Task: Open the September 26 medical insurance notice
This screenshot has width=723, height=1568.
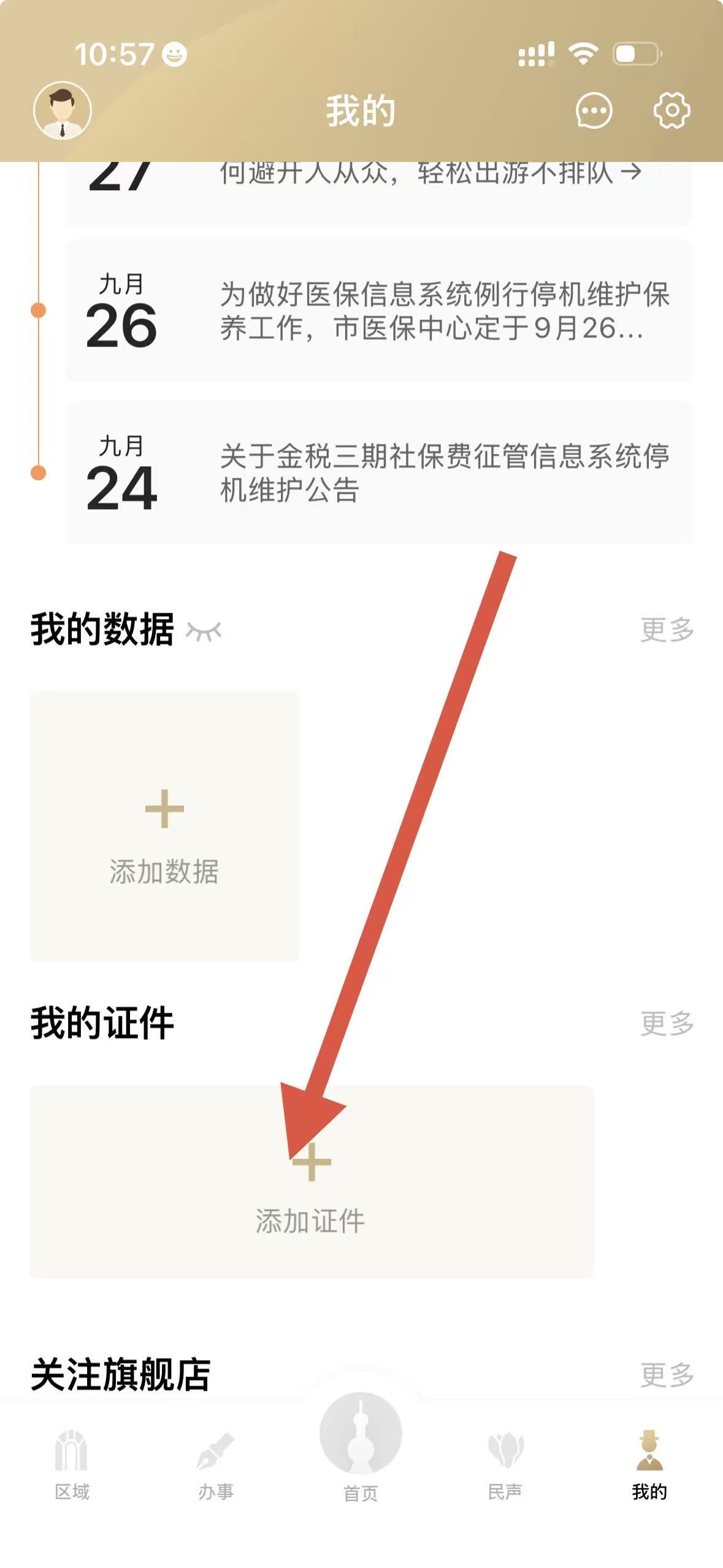Action: coord(378,311)
